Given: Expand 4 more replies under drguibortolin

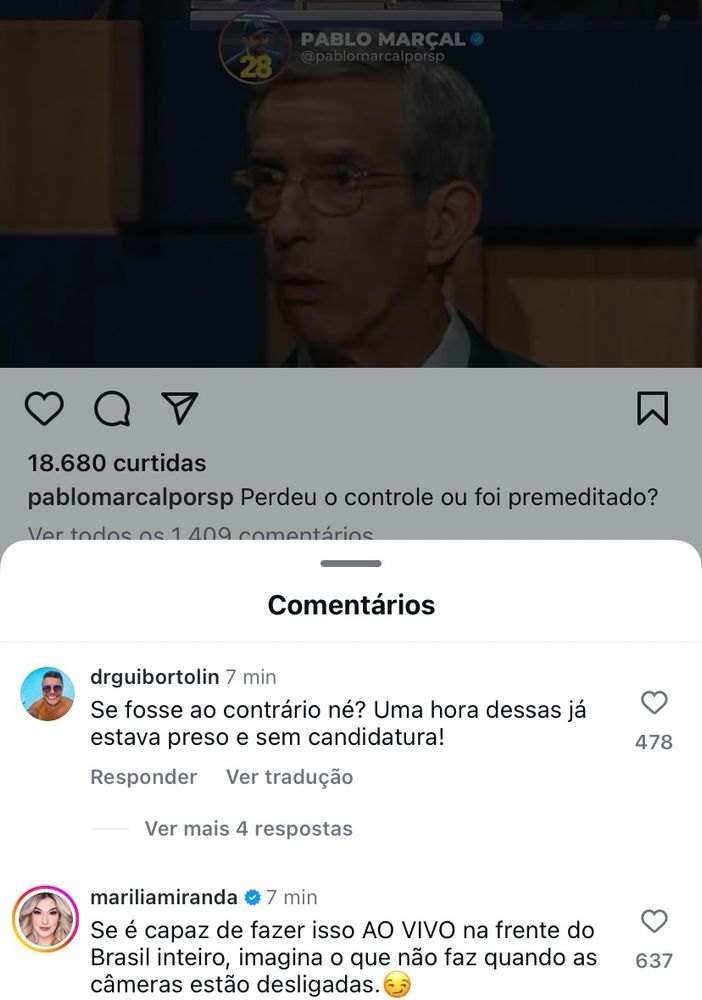Looking at the screenshot, I should 248,829.
